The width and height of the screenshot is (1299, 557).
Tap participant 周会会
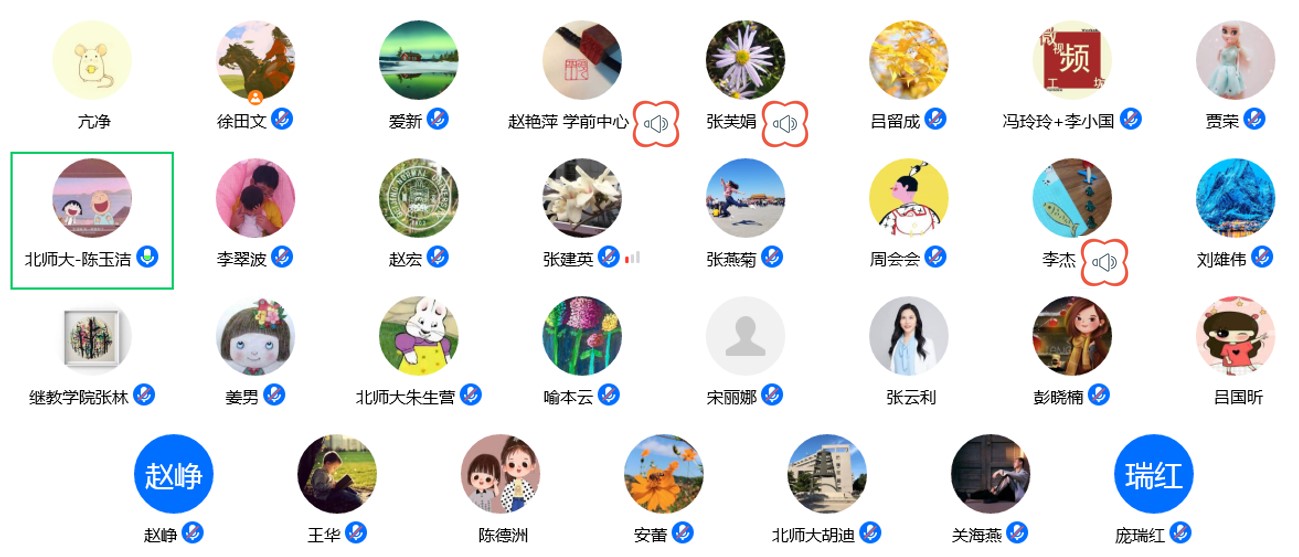(x=908, y=199)
